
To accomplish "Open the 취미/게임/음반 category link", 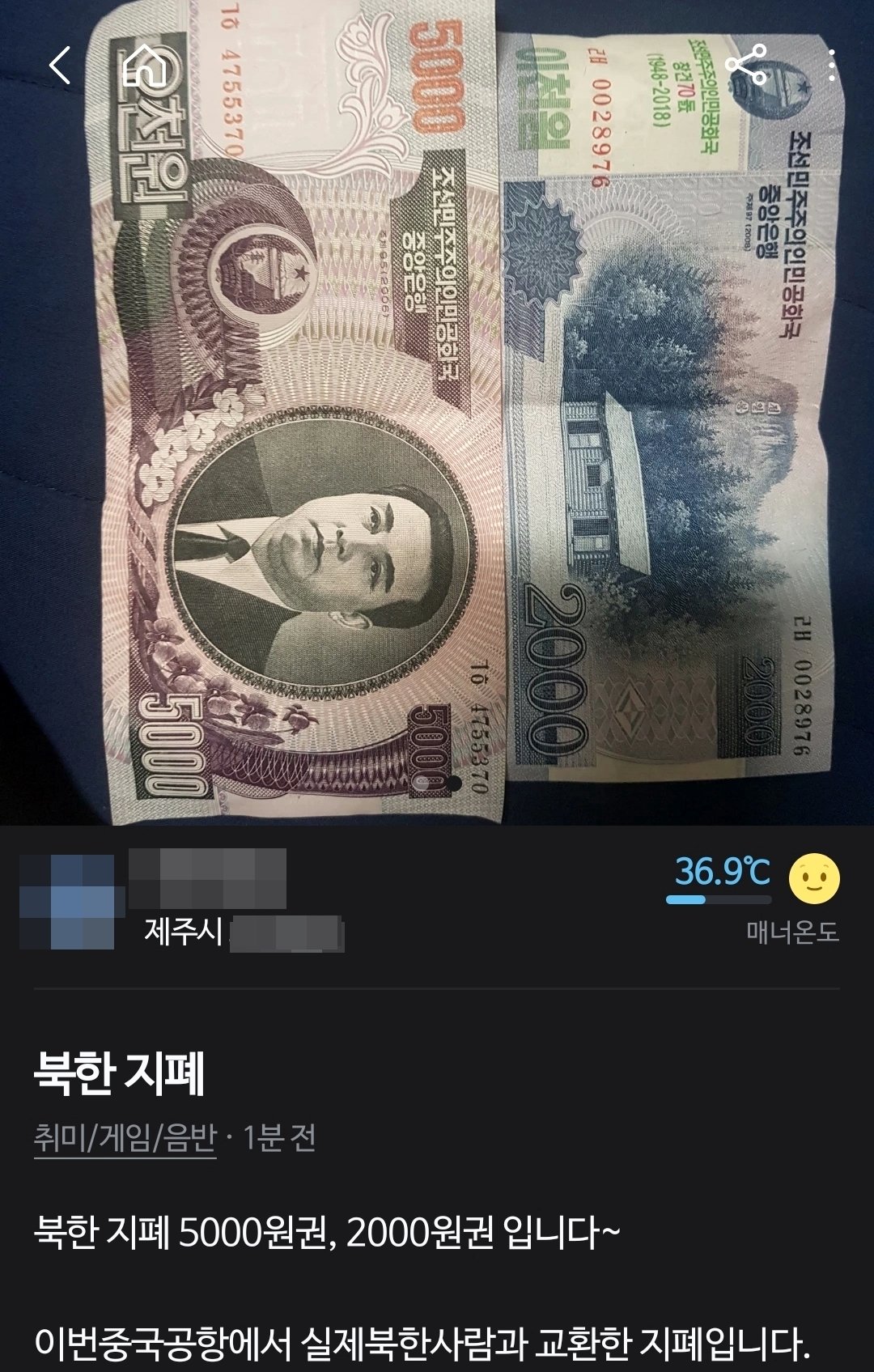I will click(125, 1138).
